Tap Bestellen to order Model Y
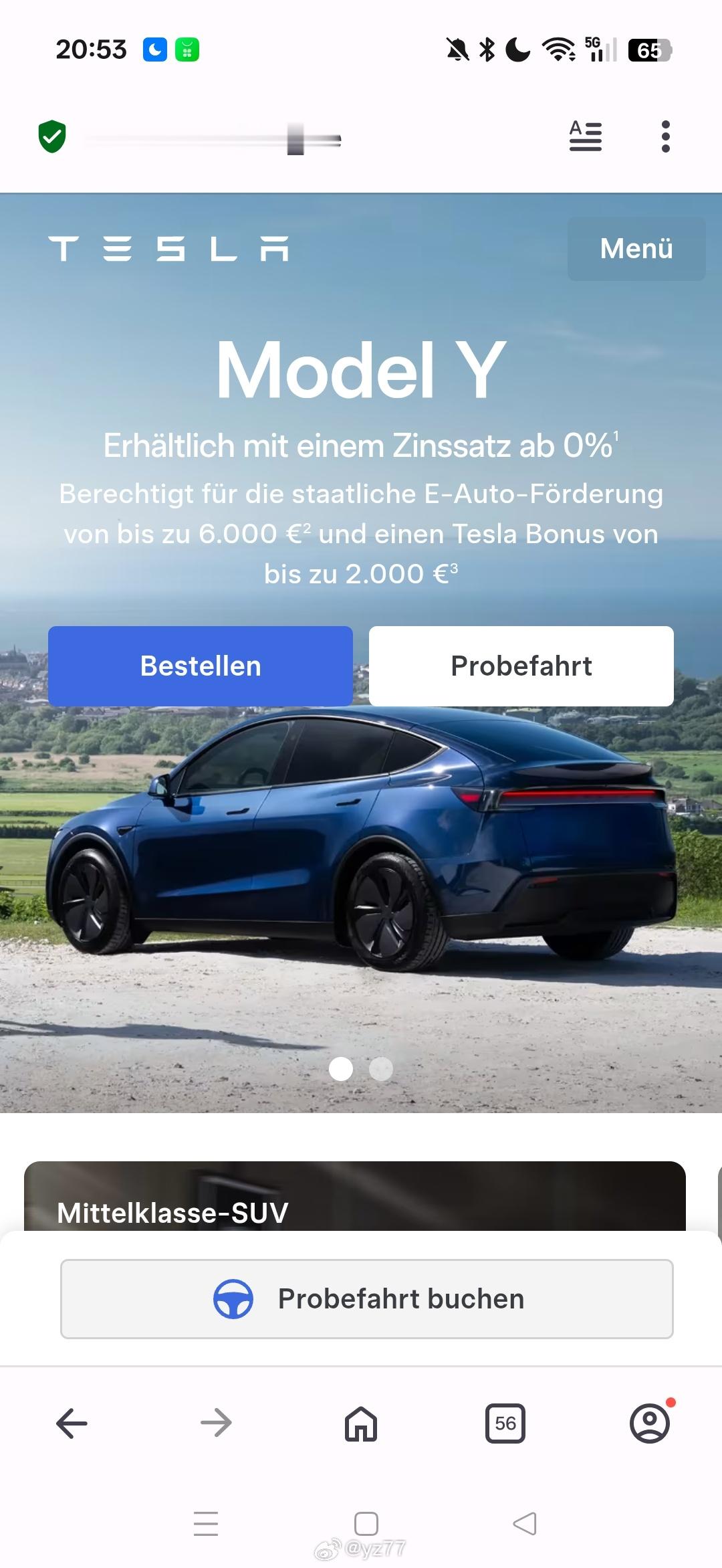Screen dimensions: 722x1568 (x=201, y=666)
